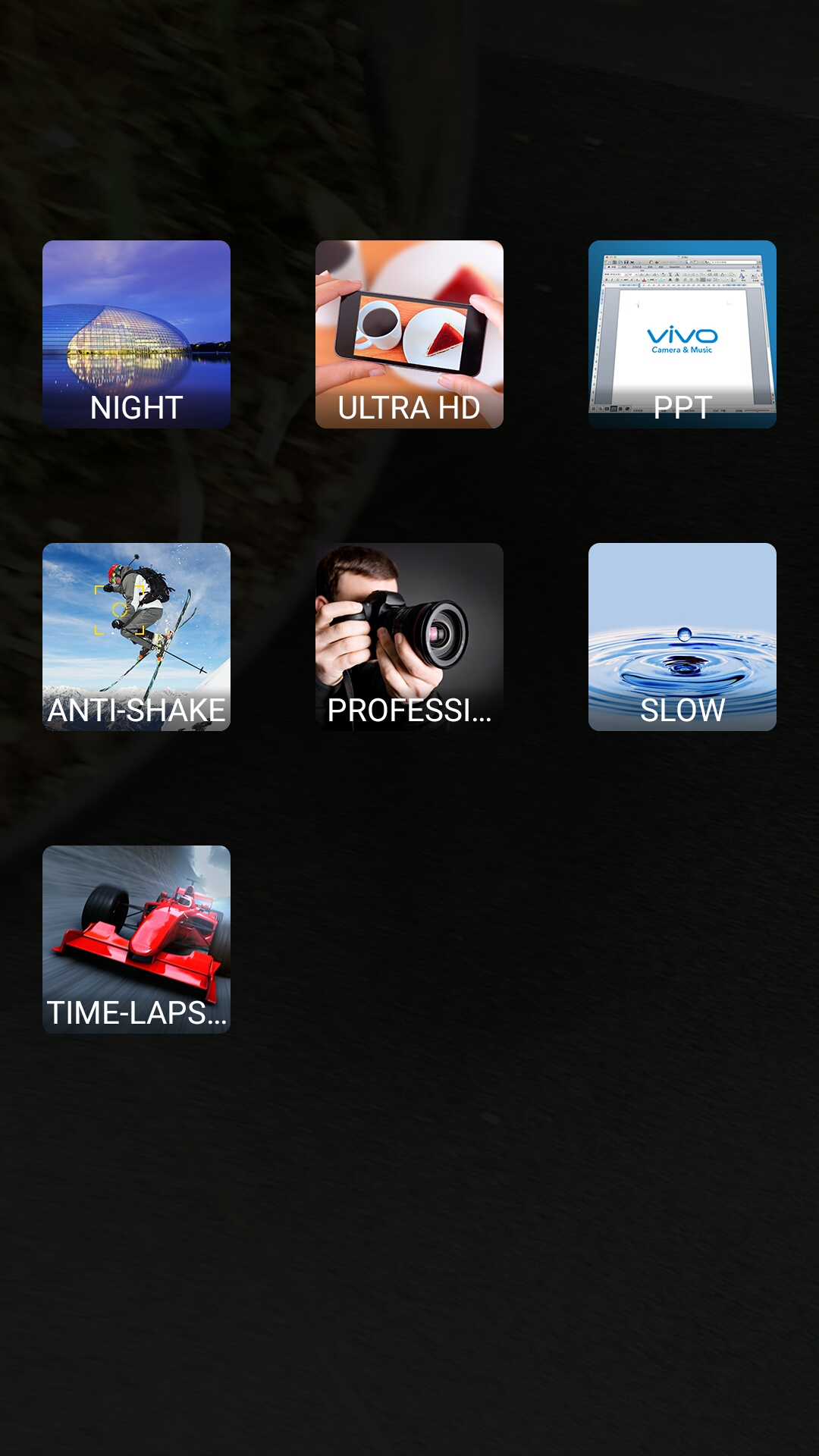Enable the Professional camera mode
This screenshot has height=1456, width=819.
pyautogui.click(x=409, y=637)
